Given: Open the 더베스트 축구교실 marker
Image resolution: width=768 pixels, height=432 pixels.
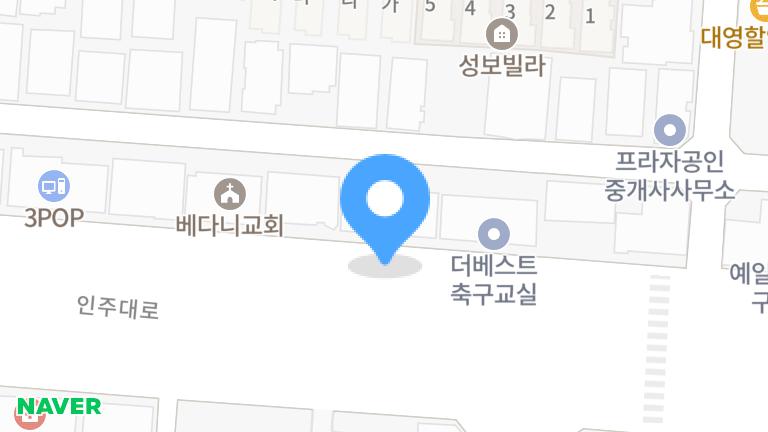Looking at the screenshot, I should pos(494,235).
